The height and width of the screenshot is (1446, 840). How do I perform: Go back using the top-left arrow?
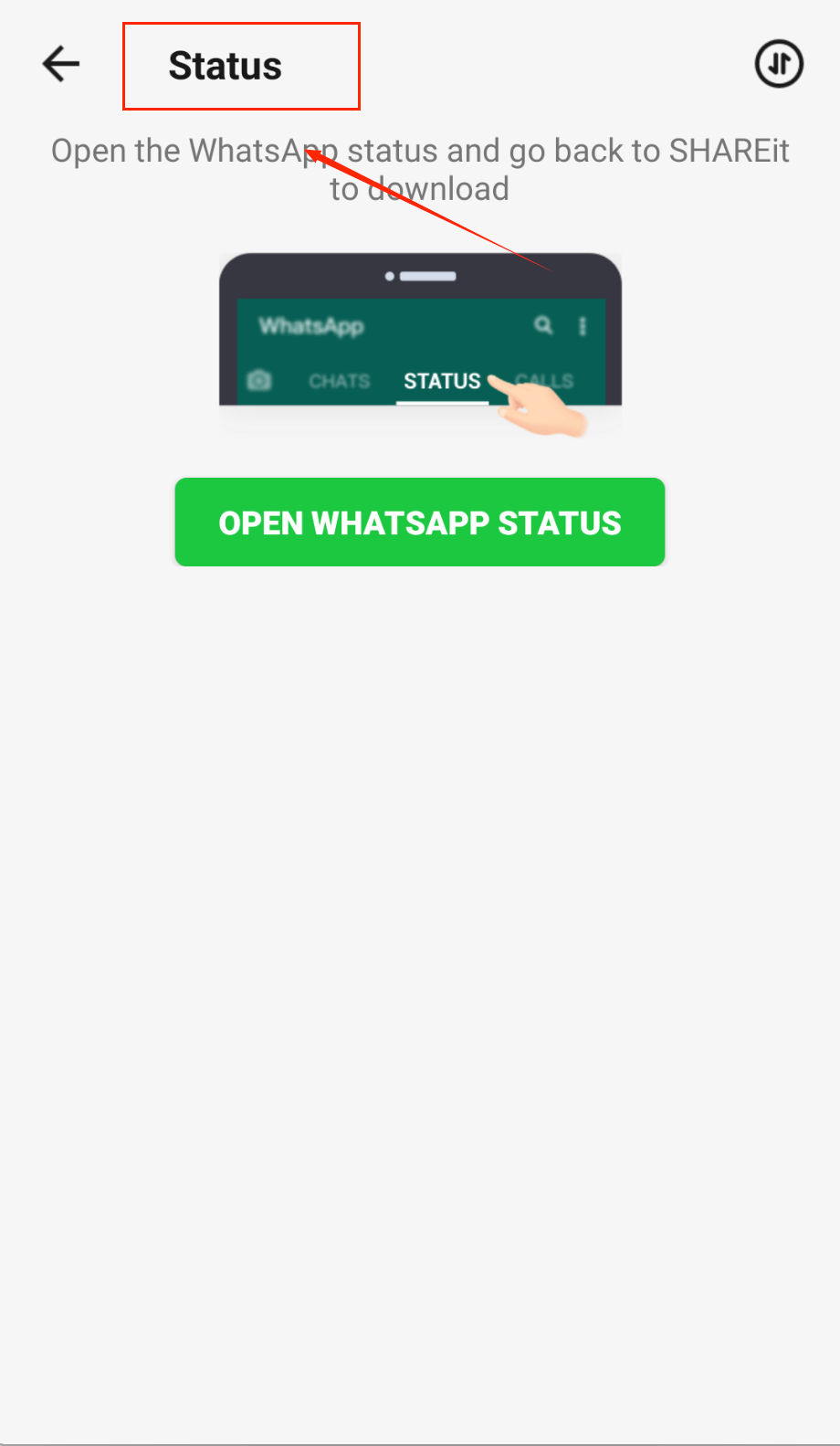(x=61, y=65)
